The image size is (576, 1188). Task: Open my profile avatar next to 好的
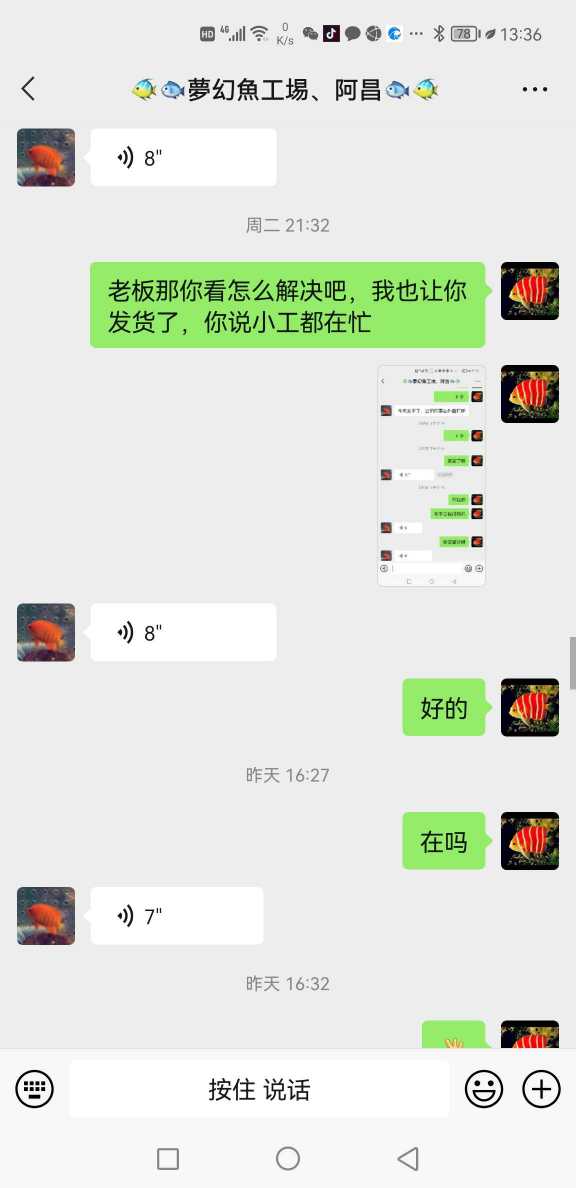(530, 708)
